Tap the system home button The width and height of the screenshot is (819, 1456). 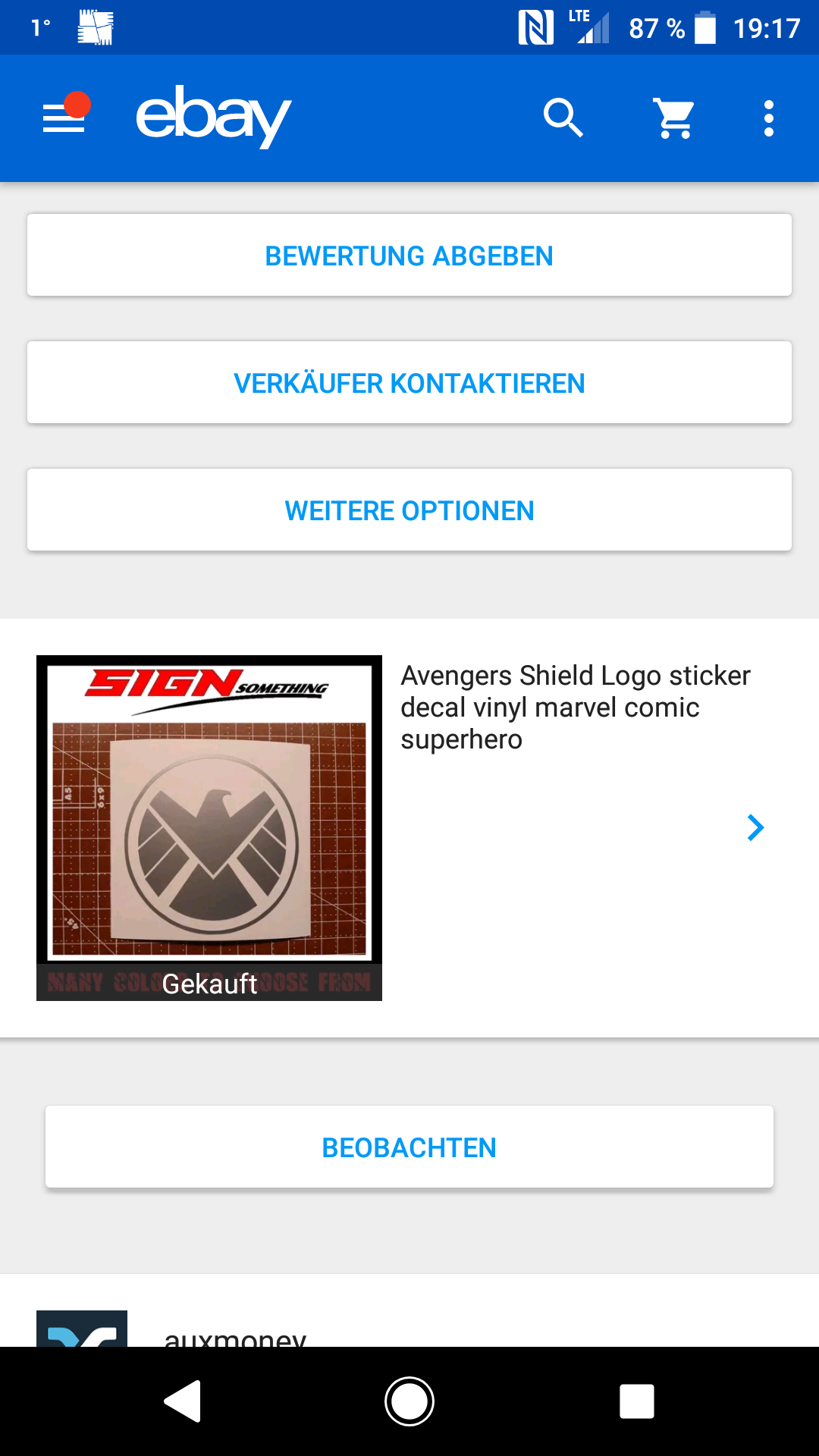(x=409, y=1401)
